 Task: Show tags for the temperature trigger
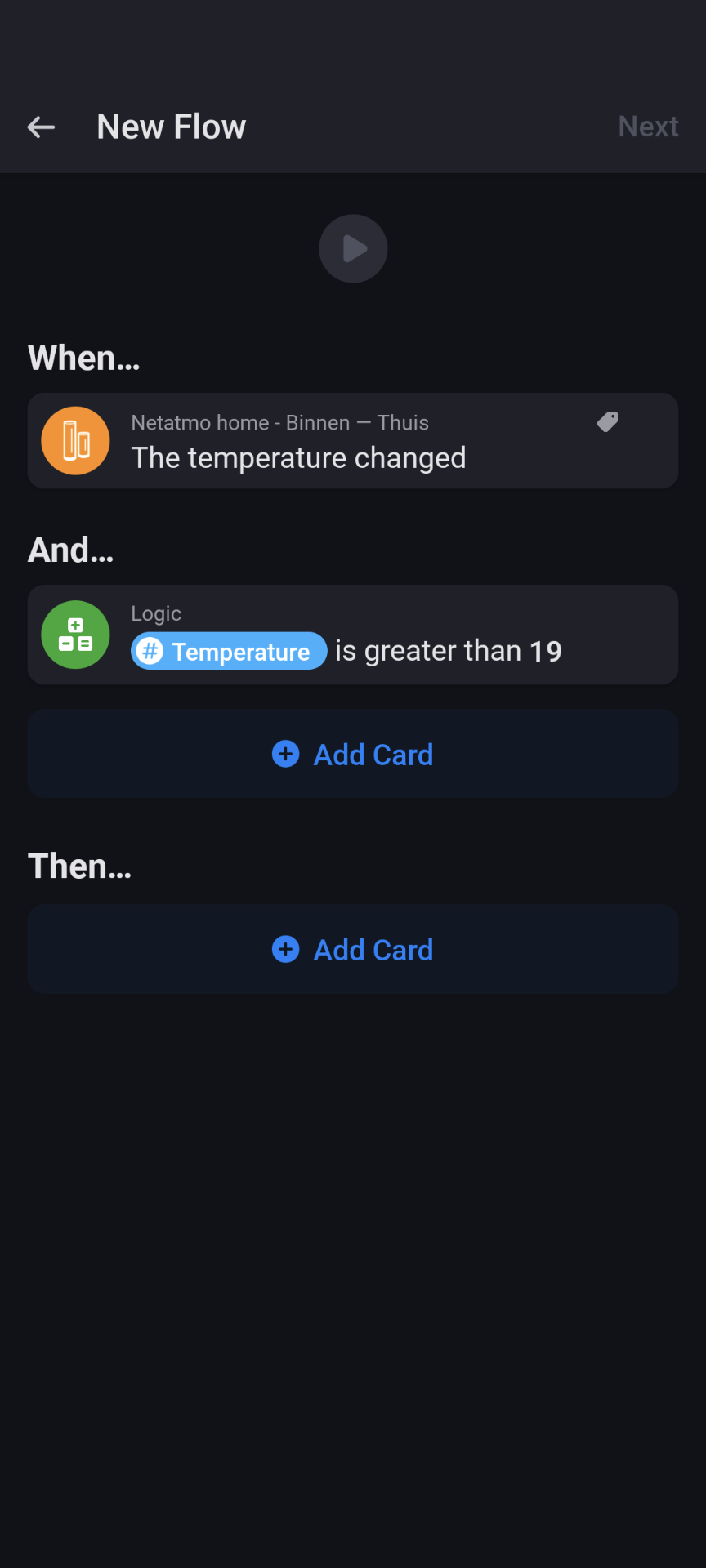coord(607,421)
